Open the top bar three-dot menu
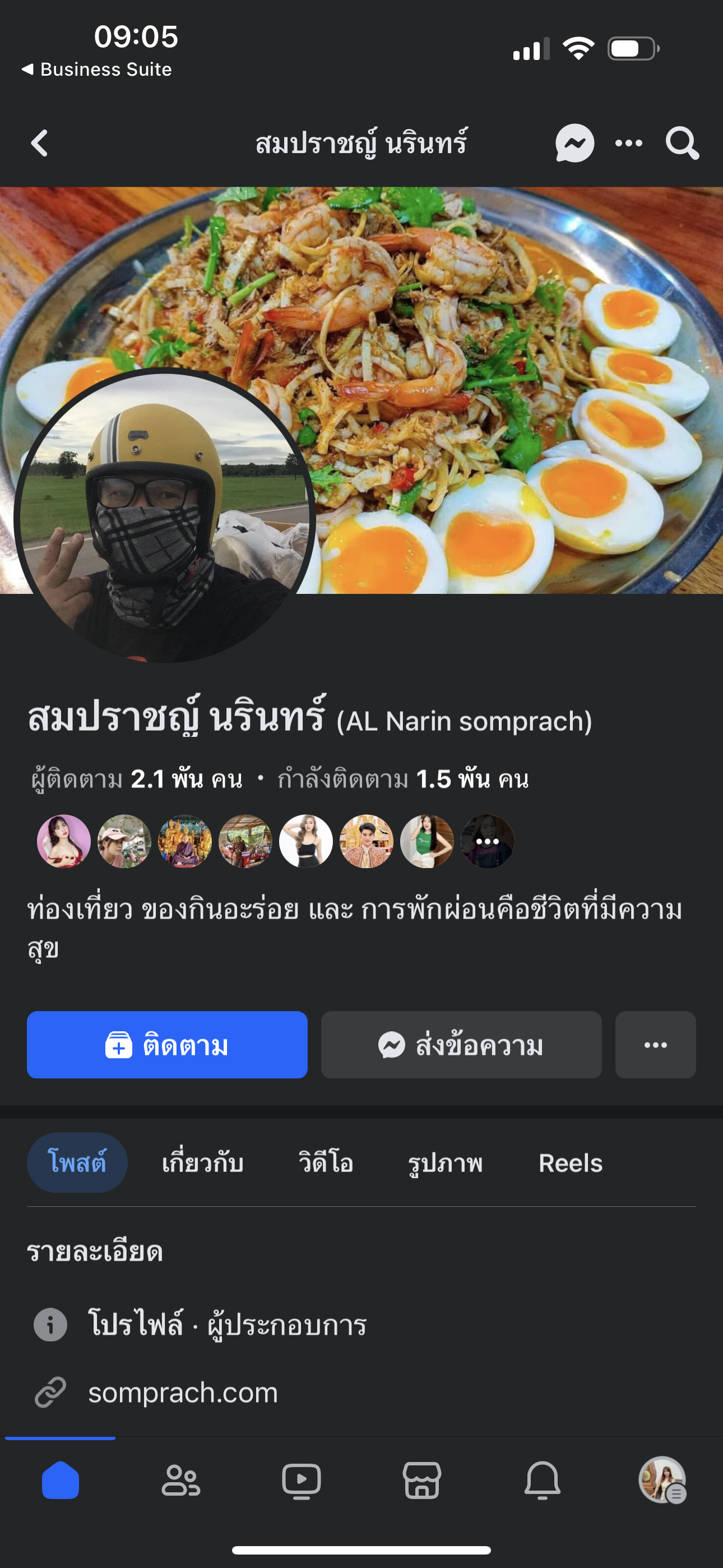 (628, 144)
